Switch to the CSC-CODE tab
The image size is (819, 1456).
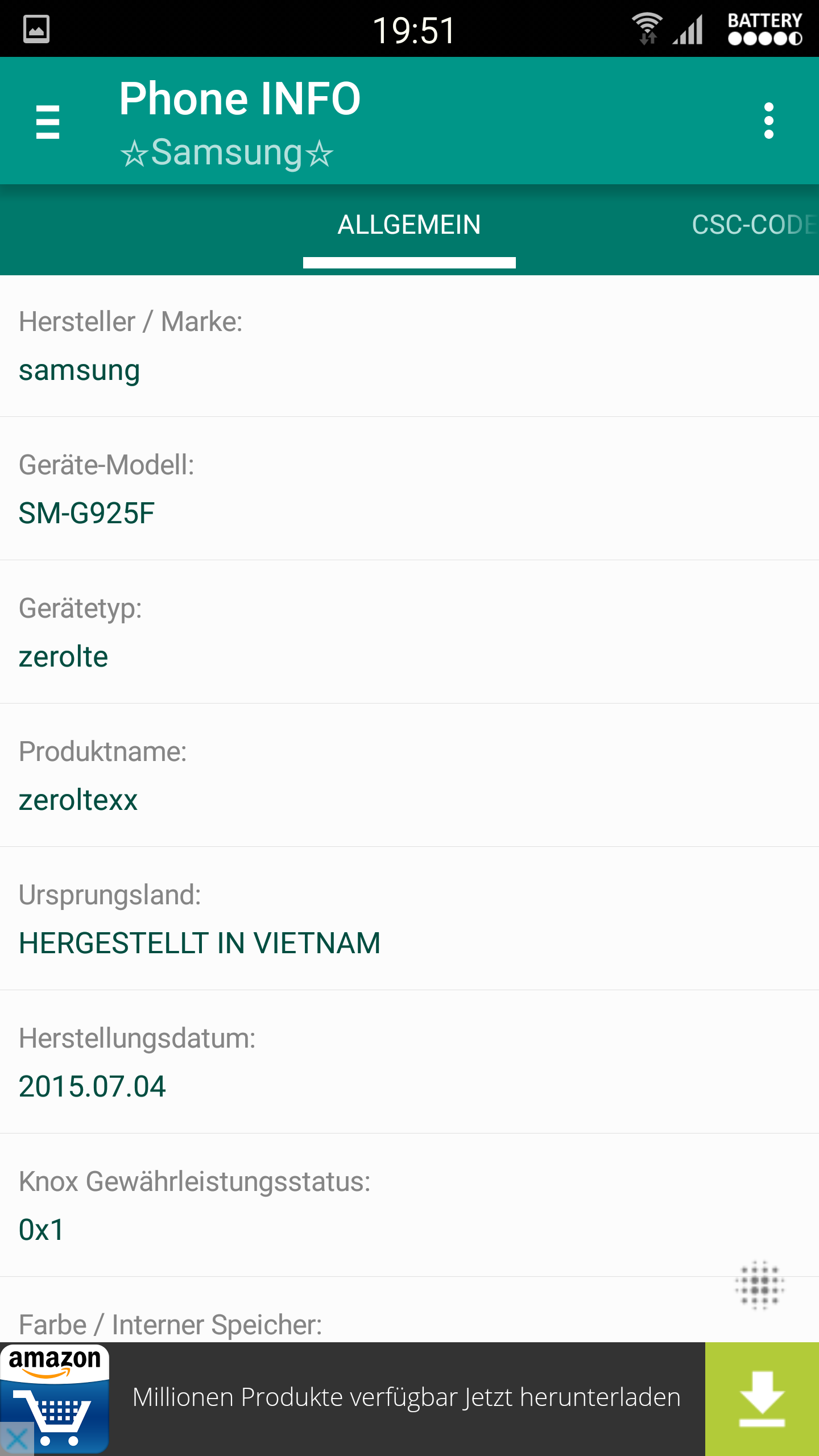pos(754,225)
